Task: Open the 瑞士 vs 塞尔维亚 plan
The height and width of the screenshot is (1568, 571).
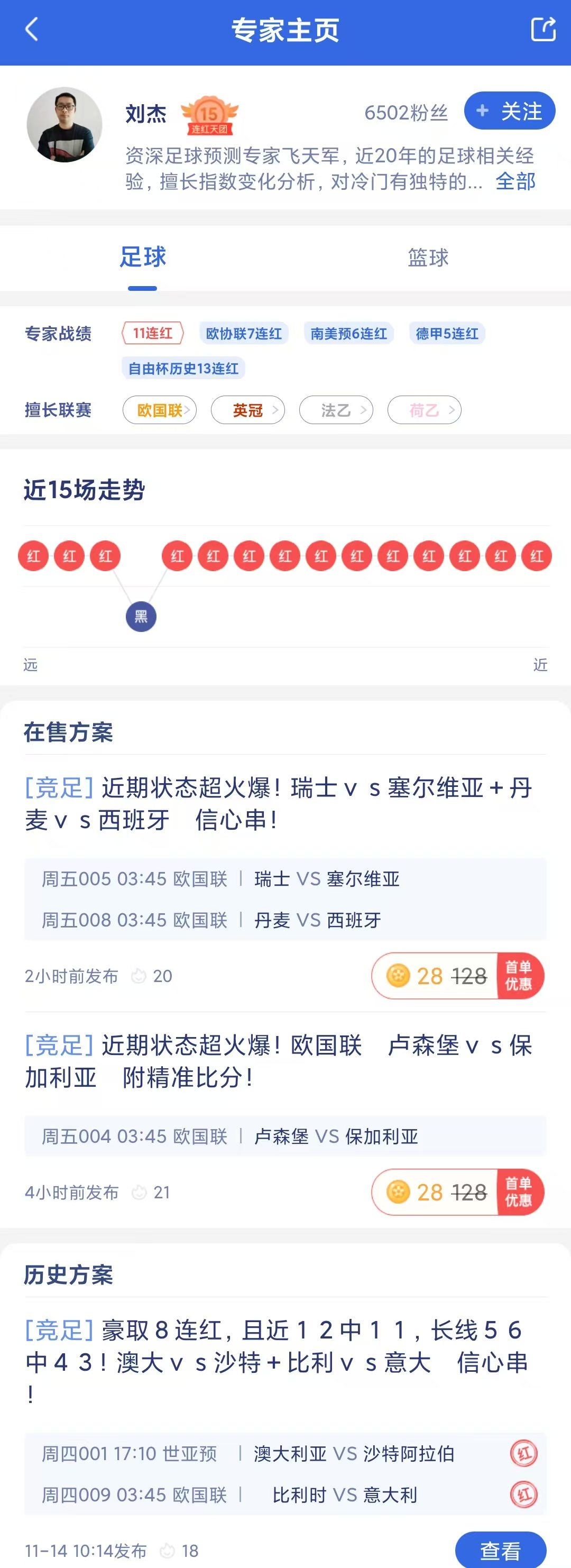Action: [278, 803]
